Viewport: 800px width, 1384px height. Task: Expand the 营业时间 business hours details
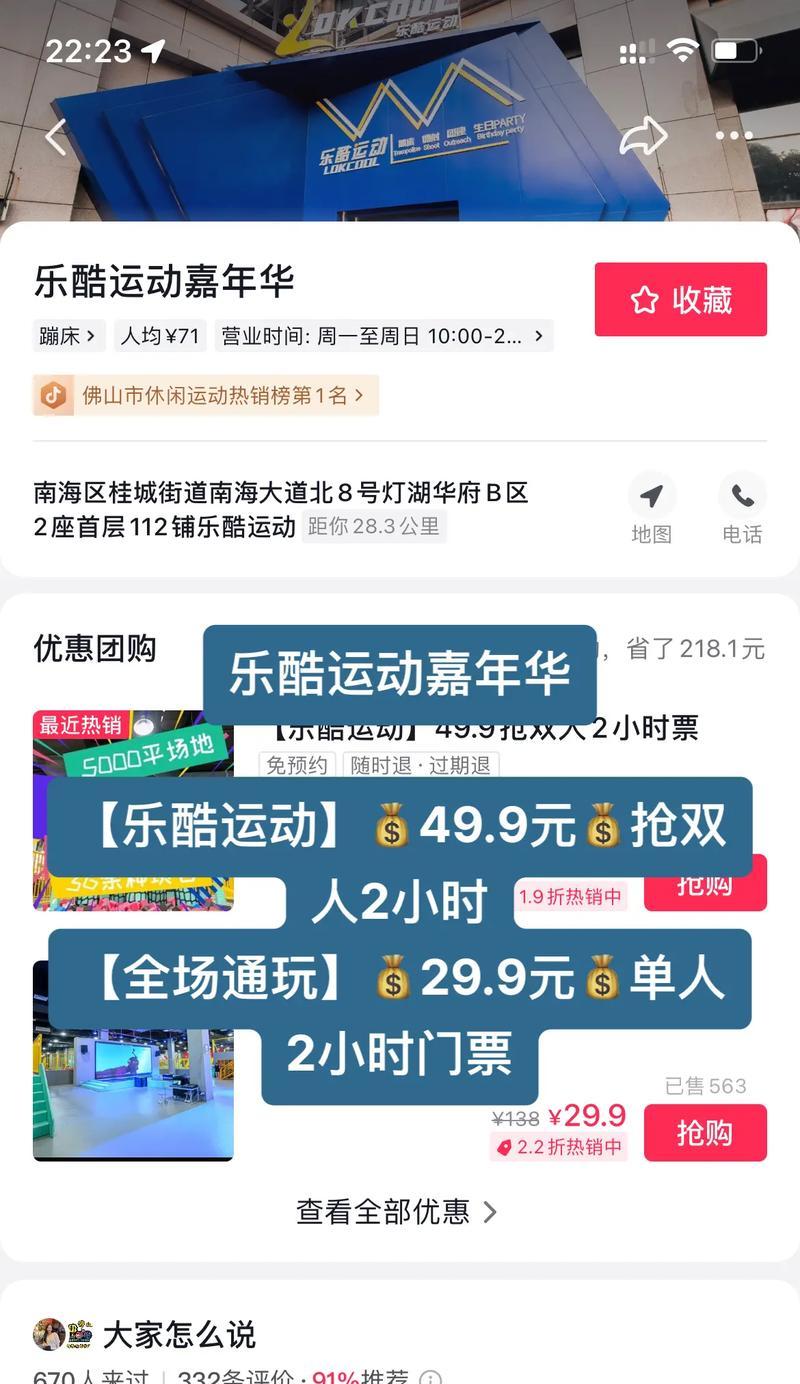(x=384, y=336)
